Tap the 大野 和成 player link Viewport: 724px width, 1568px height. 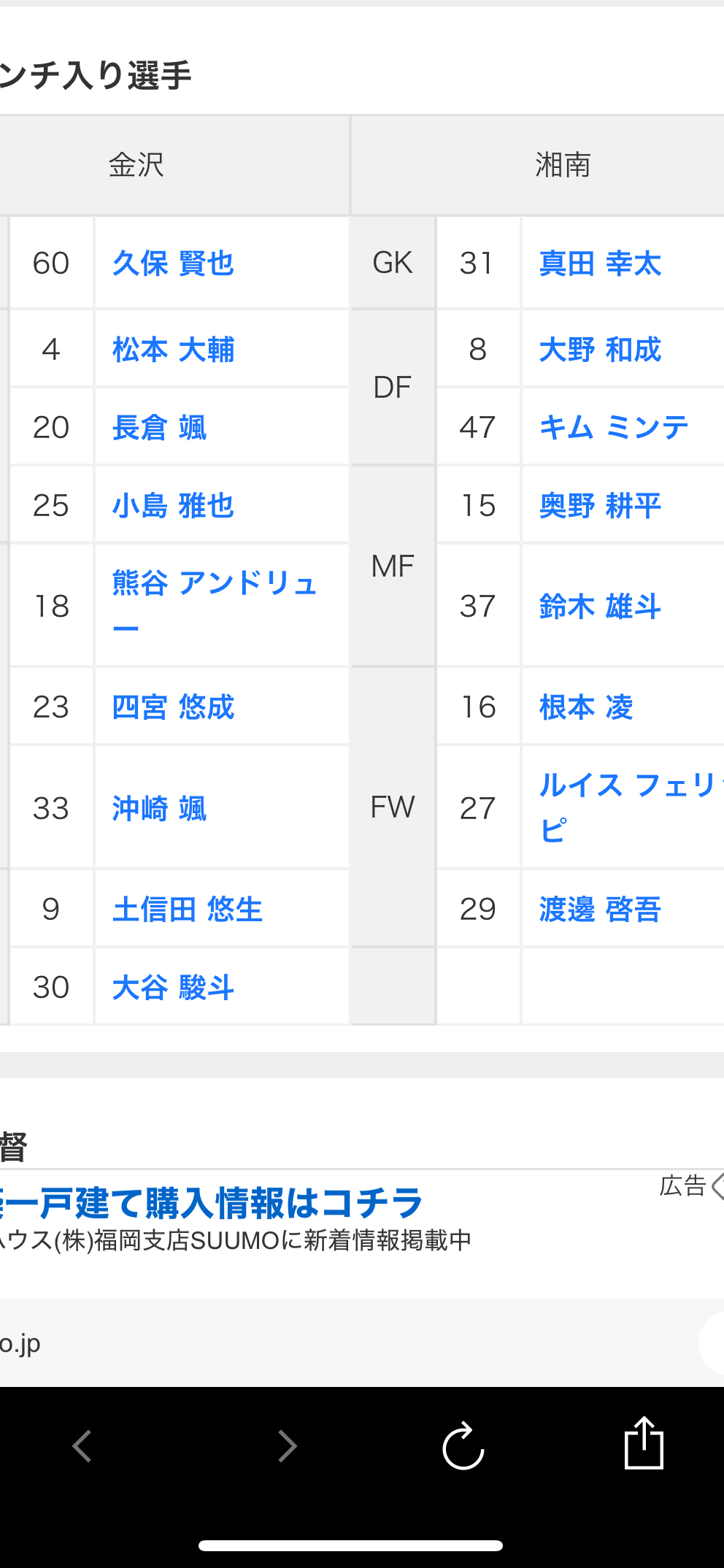[x=600, y=350]
